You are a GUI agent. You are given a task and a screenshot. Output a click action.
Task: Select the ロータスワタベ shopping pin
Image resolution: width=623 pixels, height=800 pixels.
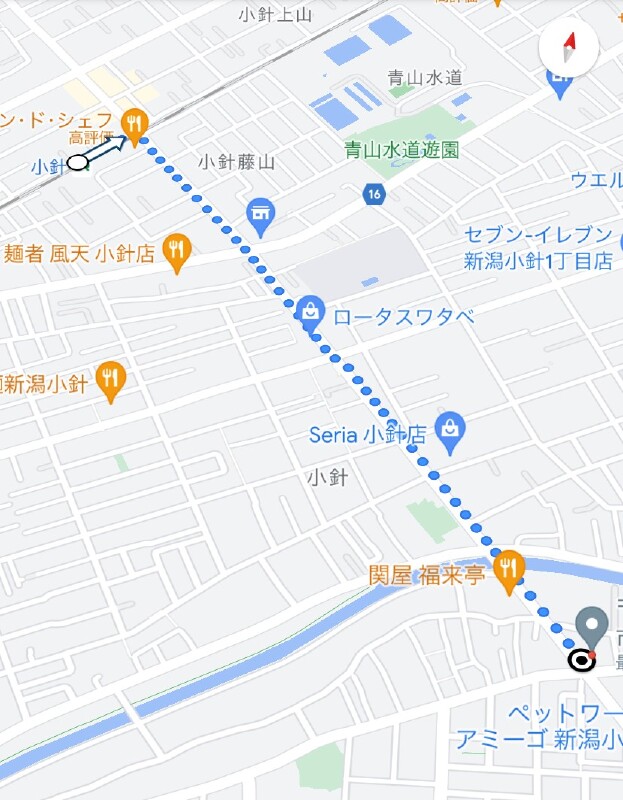click(310, 314)
